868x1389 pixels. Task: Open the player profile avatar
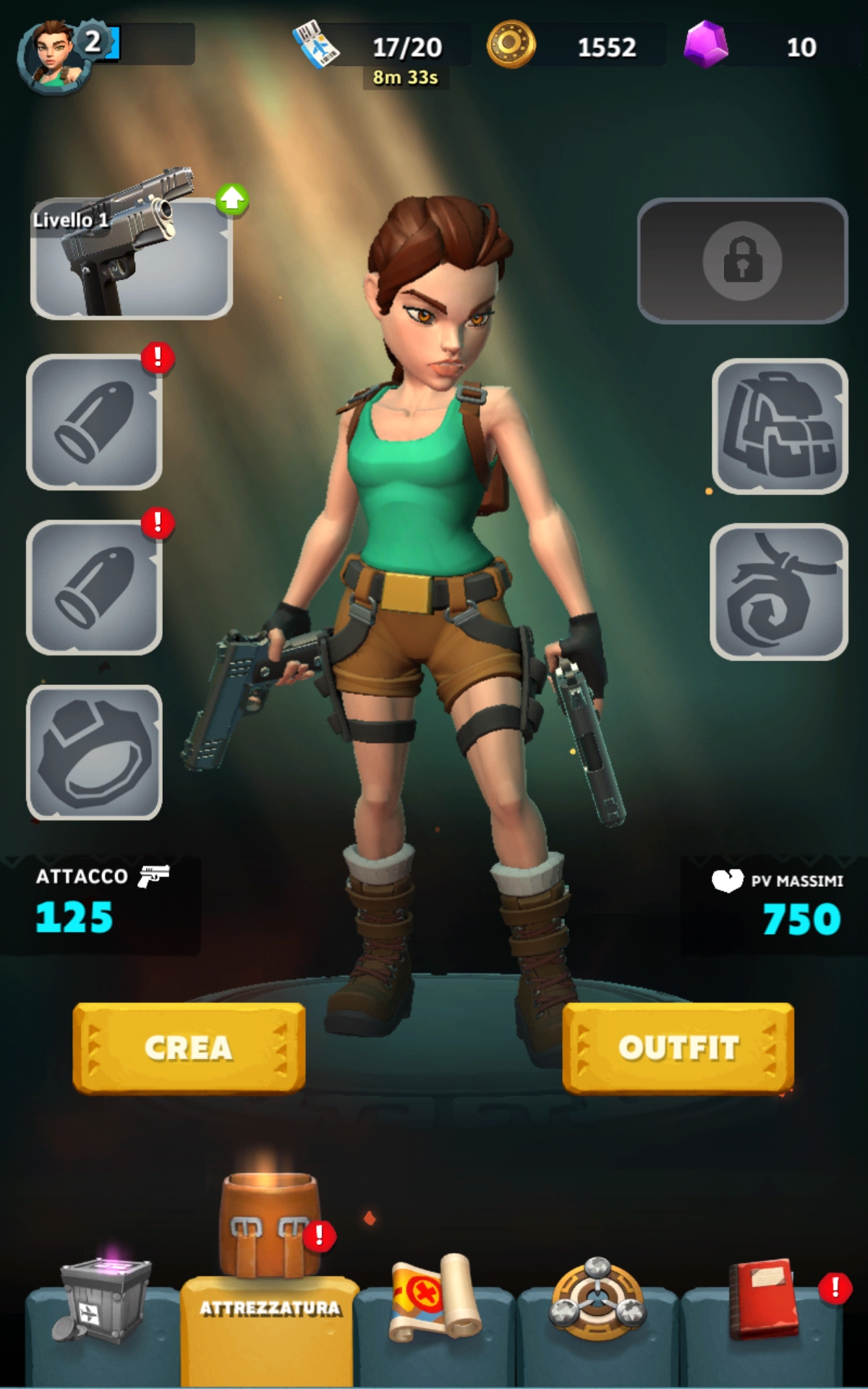(54, 56)
